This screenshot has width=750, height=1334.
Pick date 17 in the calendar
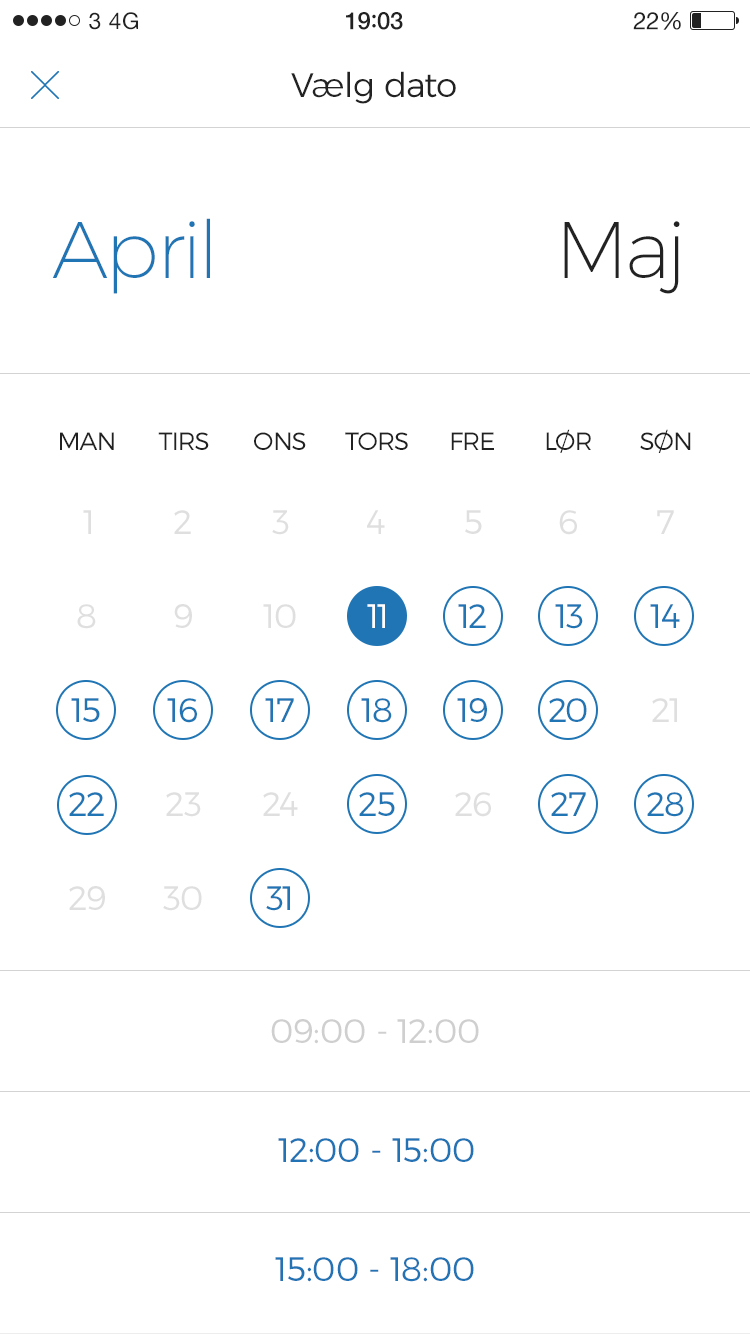280,710
